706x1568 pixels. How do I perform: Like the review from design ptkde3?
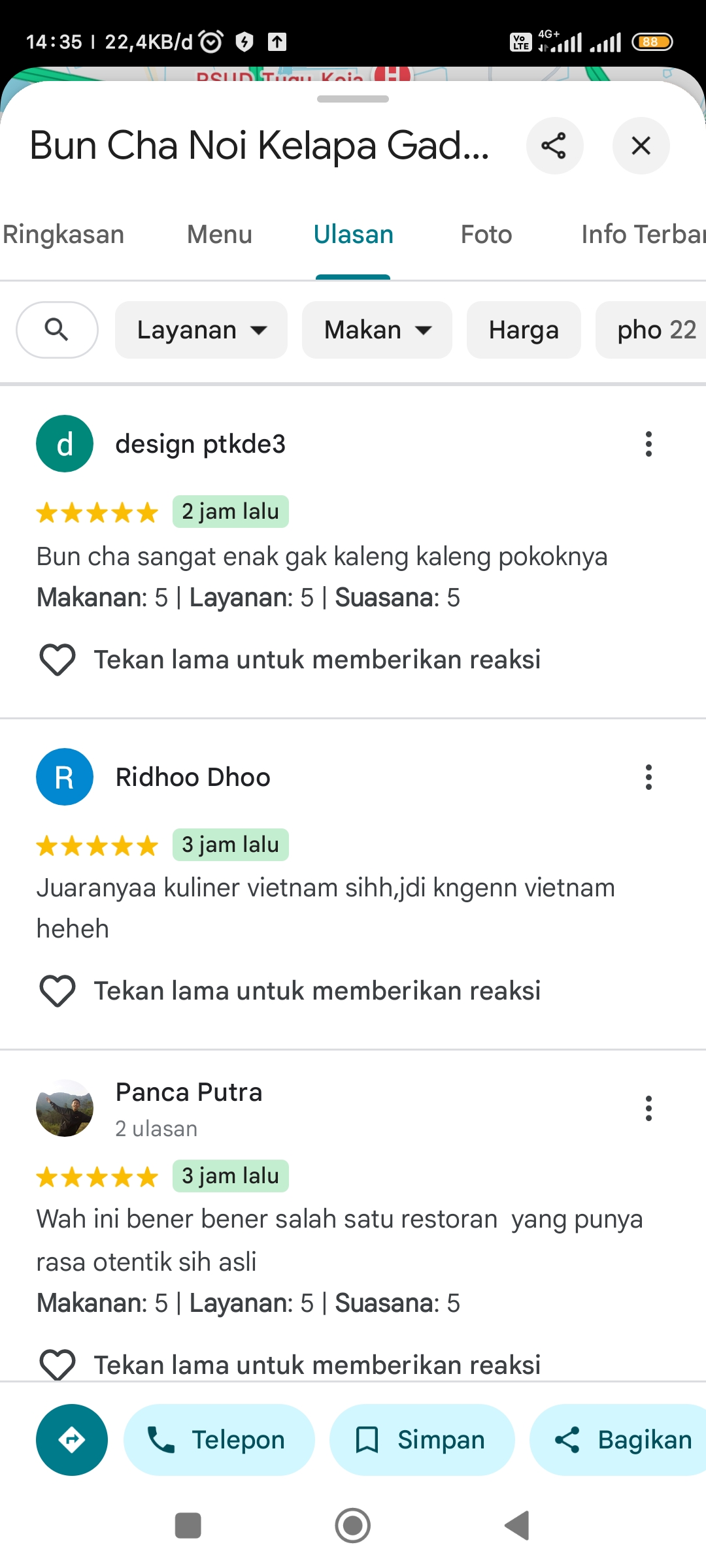(x=58, y=660)
